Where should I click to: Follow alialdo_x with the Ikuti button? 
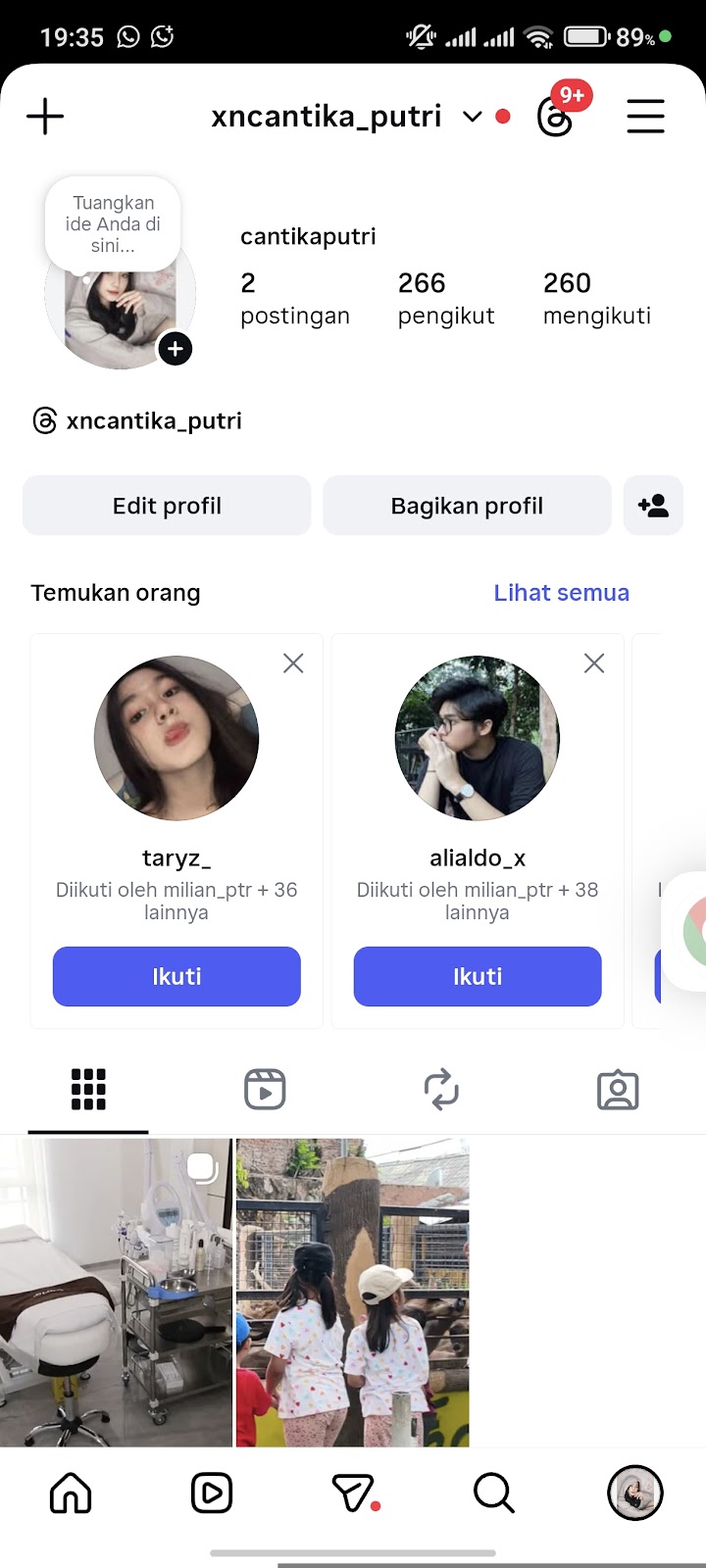[478, 976]
